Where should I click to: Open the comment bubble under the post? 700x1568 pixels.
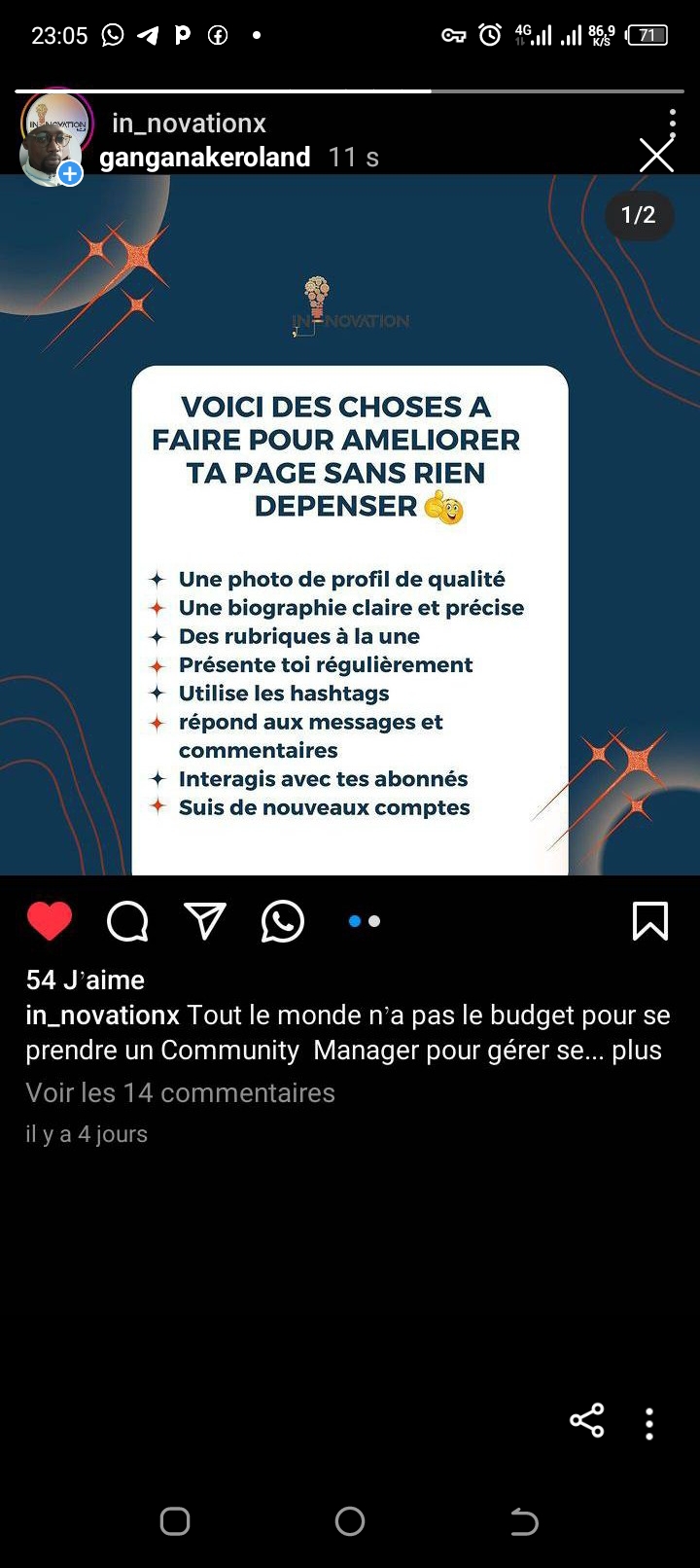tap(127, 921)
